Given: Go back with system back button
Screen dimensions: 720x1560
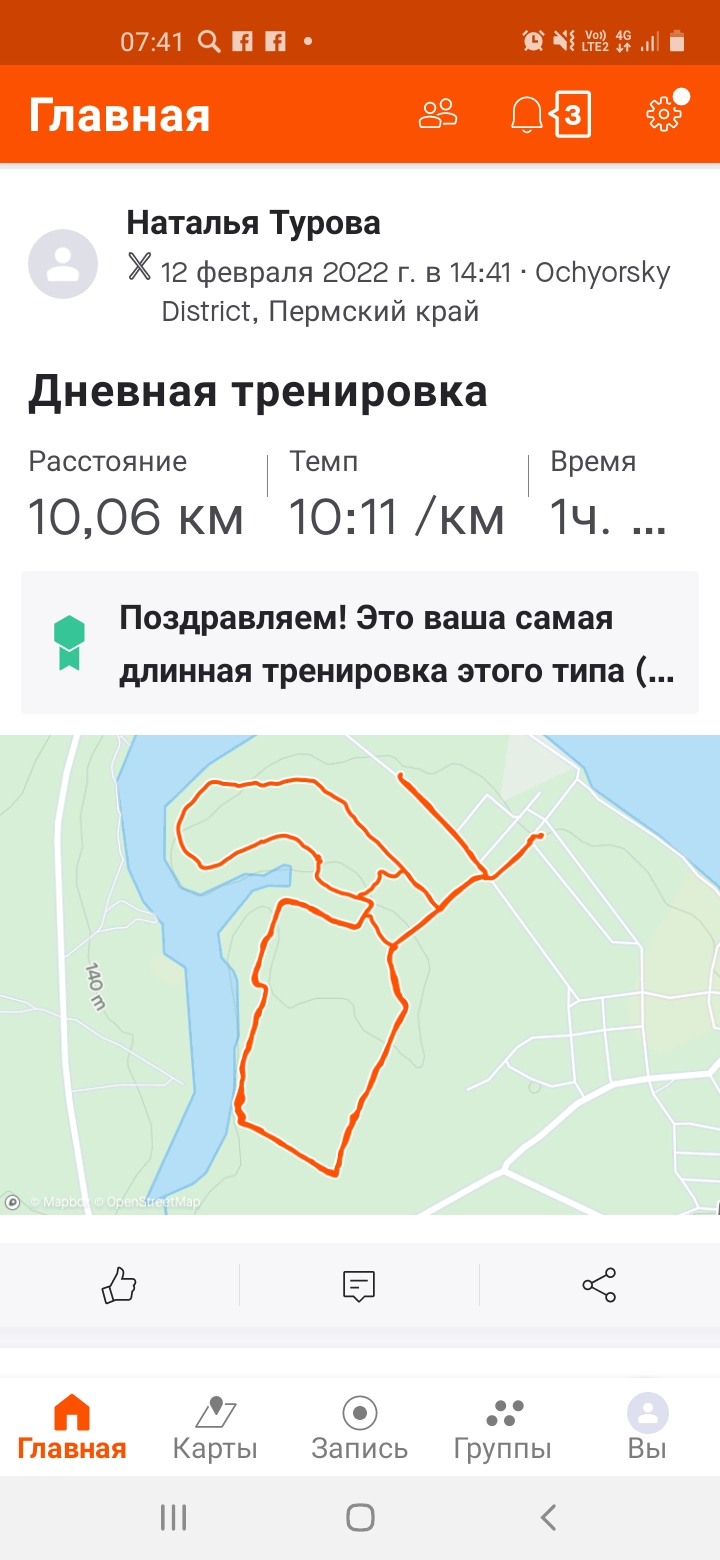Looking at the screenshot, I should tap(547, 1518).
